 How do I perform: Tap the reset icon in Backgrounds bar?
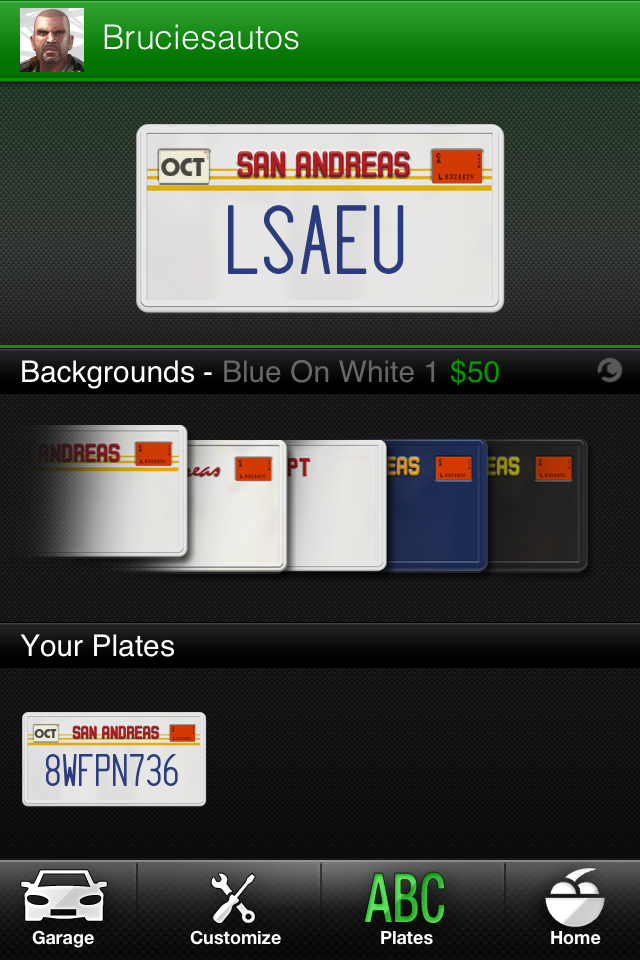(x=609, y=371)
